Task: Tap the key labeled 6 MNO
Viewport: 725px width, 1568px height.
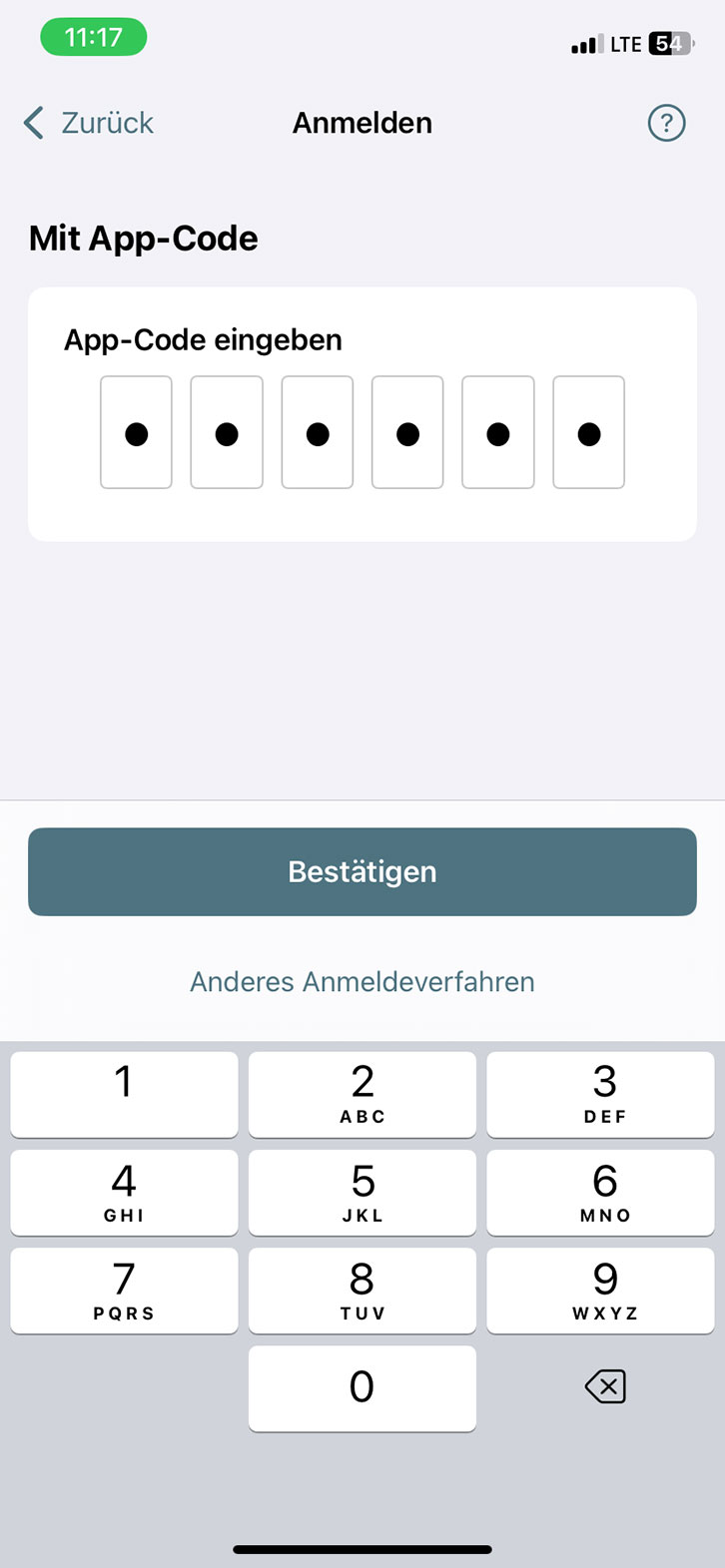Action: coord(600,1193)
